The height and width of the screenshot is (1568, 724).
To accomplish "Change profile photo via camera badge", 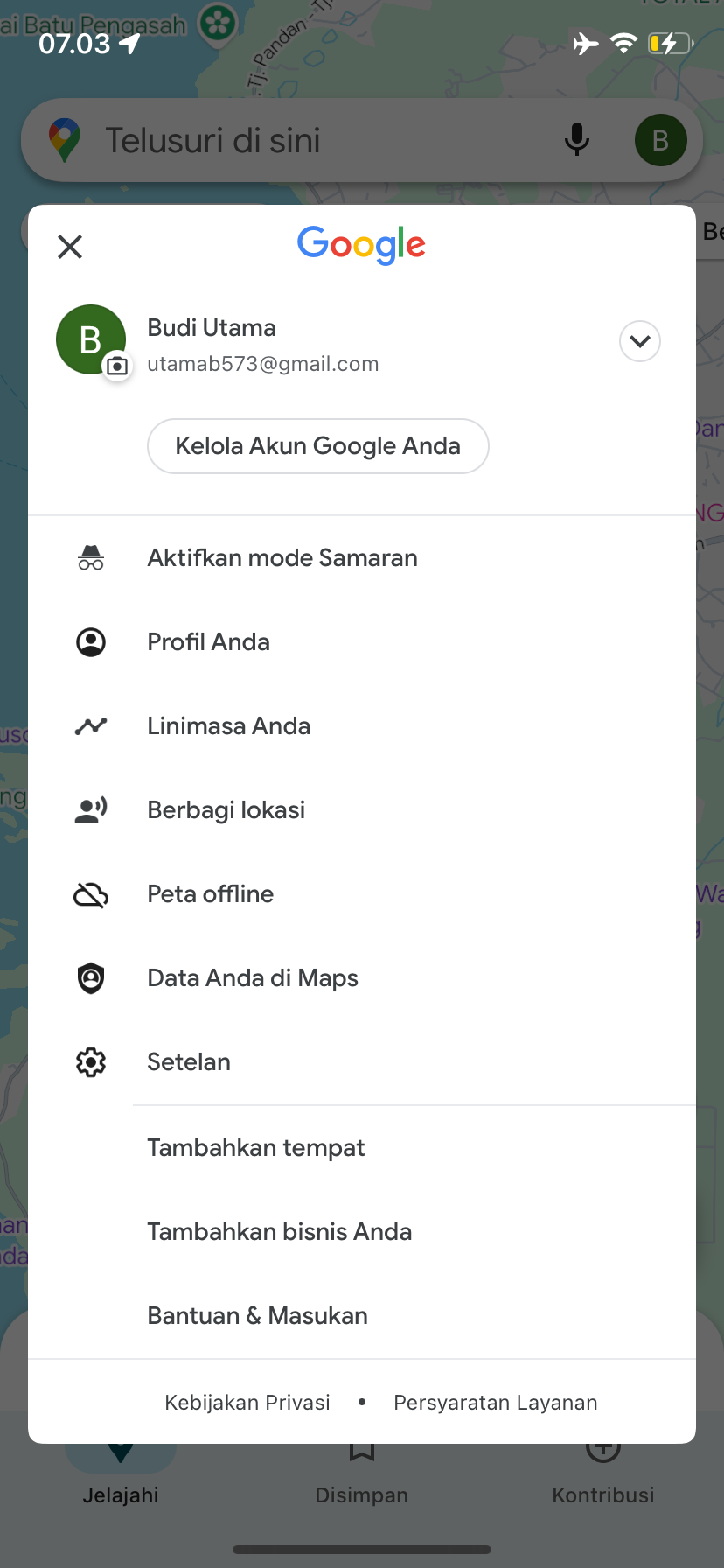I will (x=117, y=366).
